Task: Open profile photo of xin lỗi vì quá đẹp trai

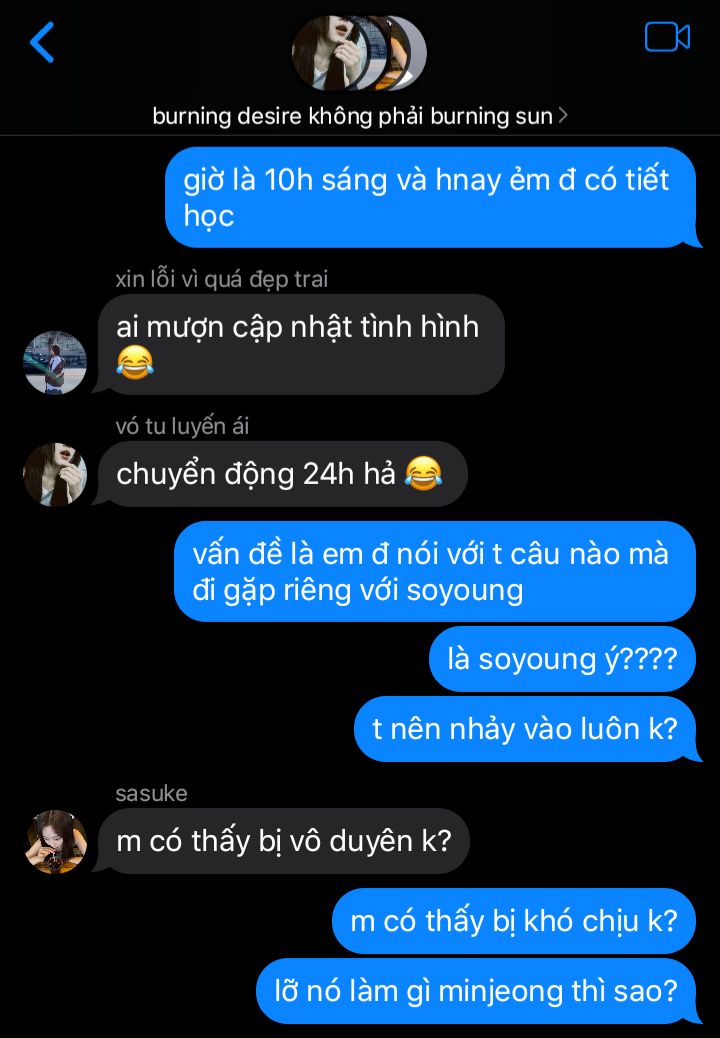Action: pyautogui.click(x=55, y=363)
